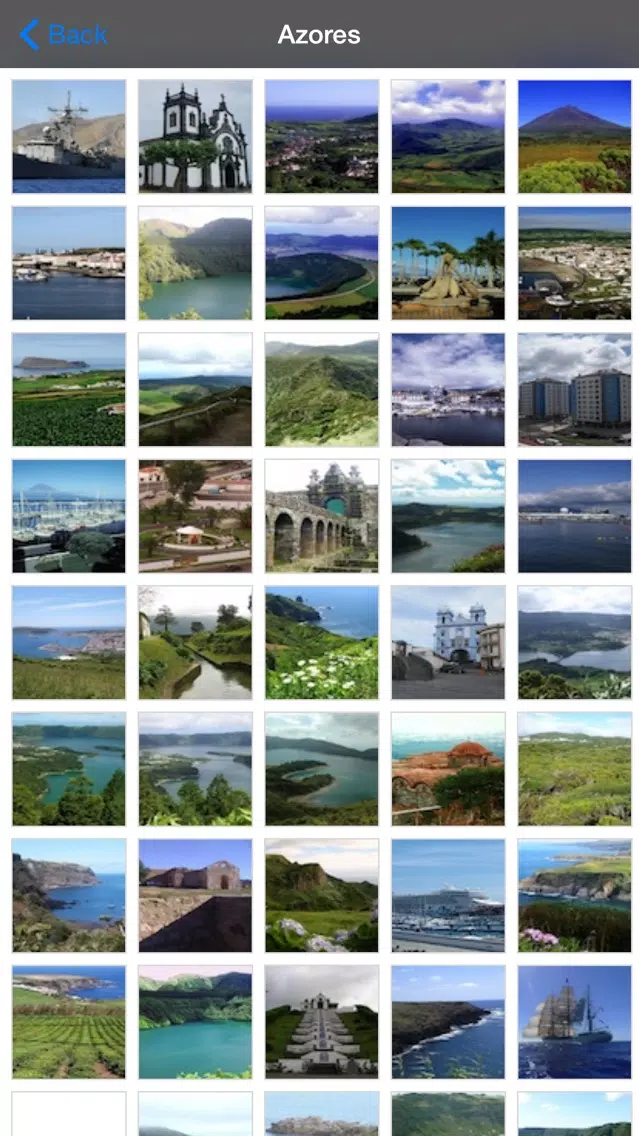The image size is (639, 1136).
Task: View the black-and-white church photo
Action: click(x=195, y=136)
